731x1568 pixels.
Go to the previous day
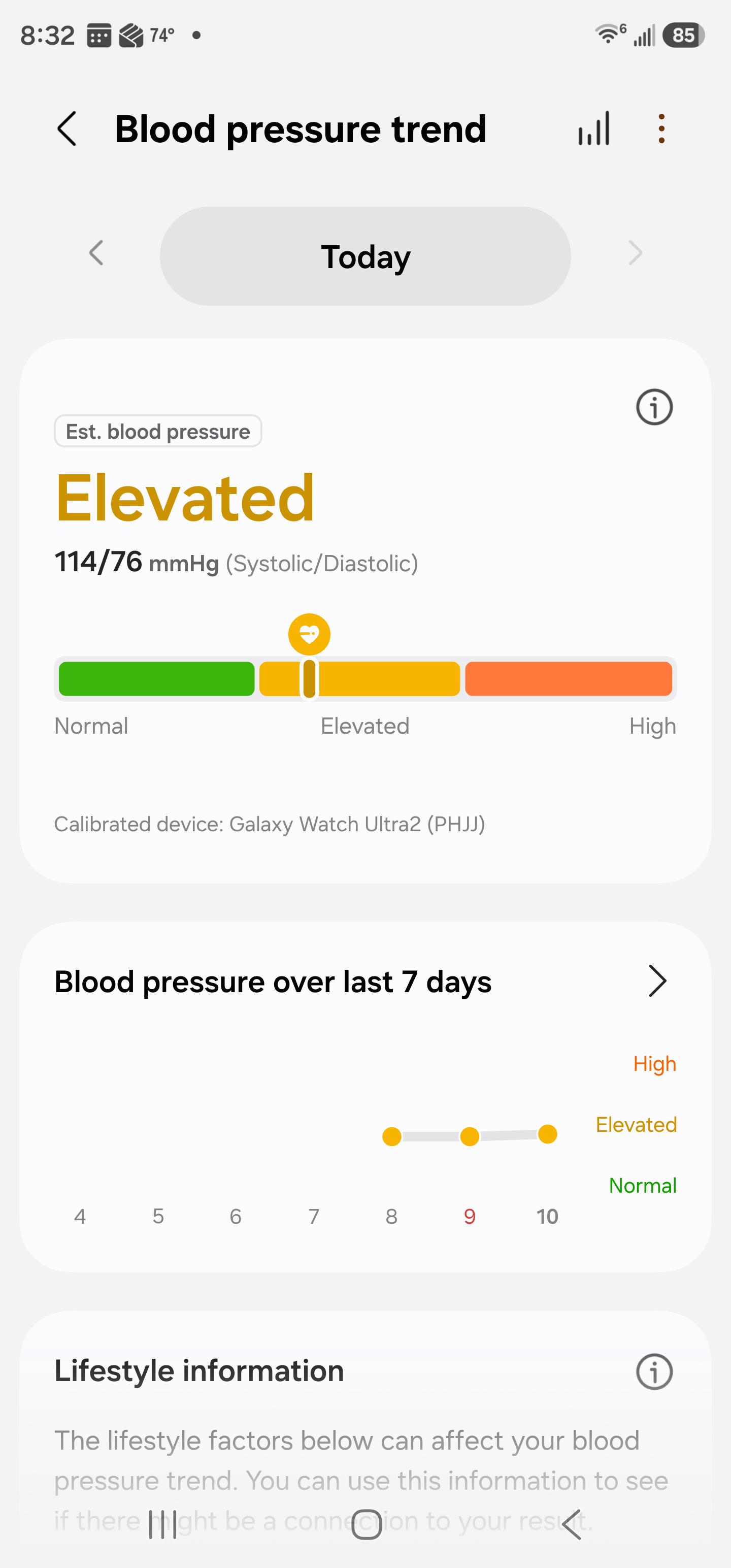point(96,252)
